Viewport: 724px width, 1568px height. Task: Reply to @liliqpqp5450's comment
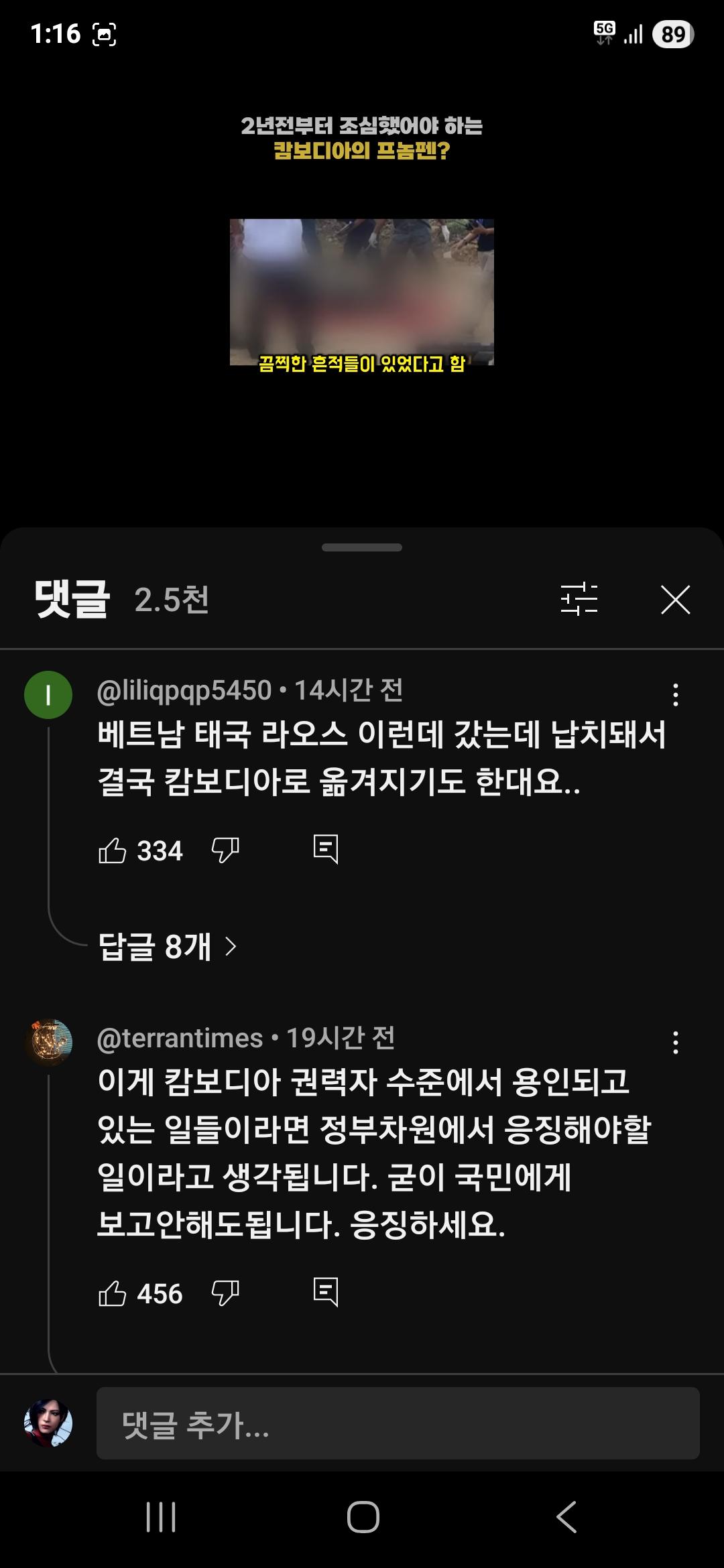[x=326, y=850]
